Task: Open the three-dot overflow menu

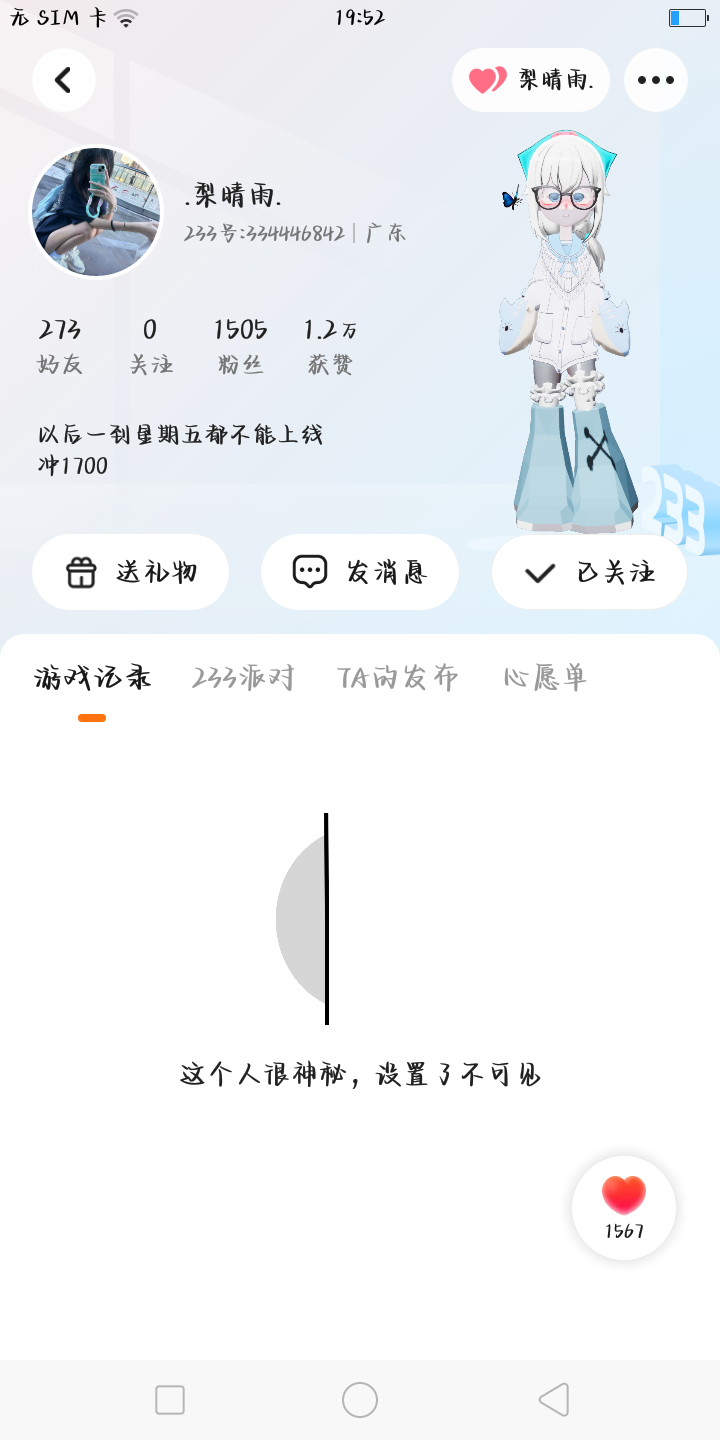Action: 656,80
